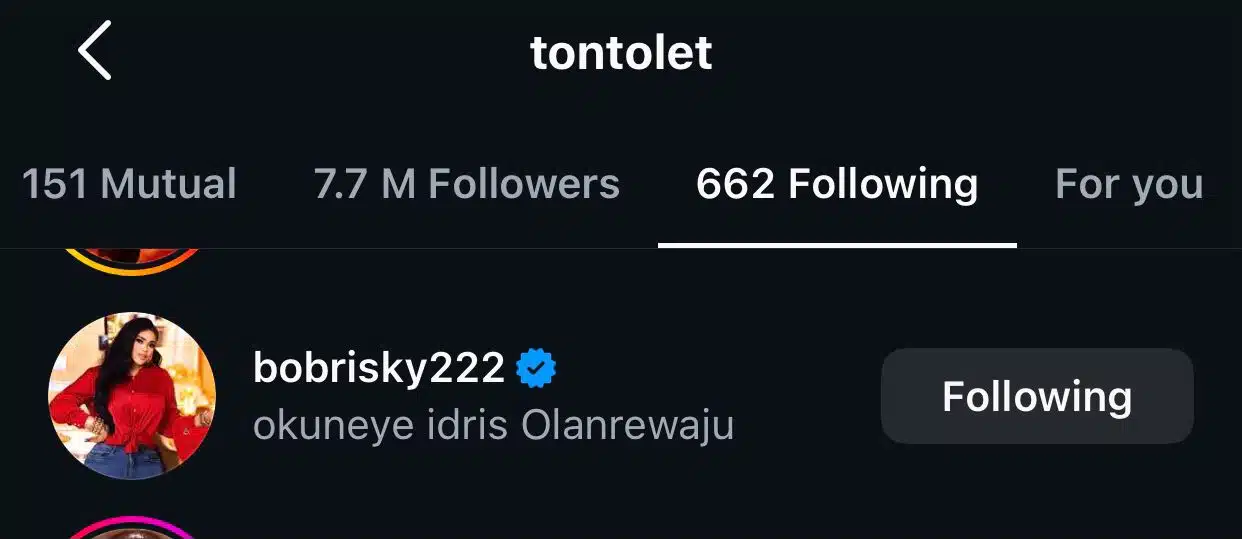Go back using the arrow icon
This screenshot has height=539, width=1242.
click(x=95, y=52)
